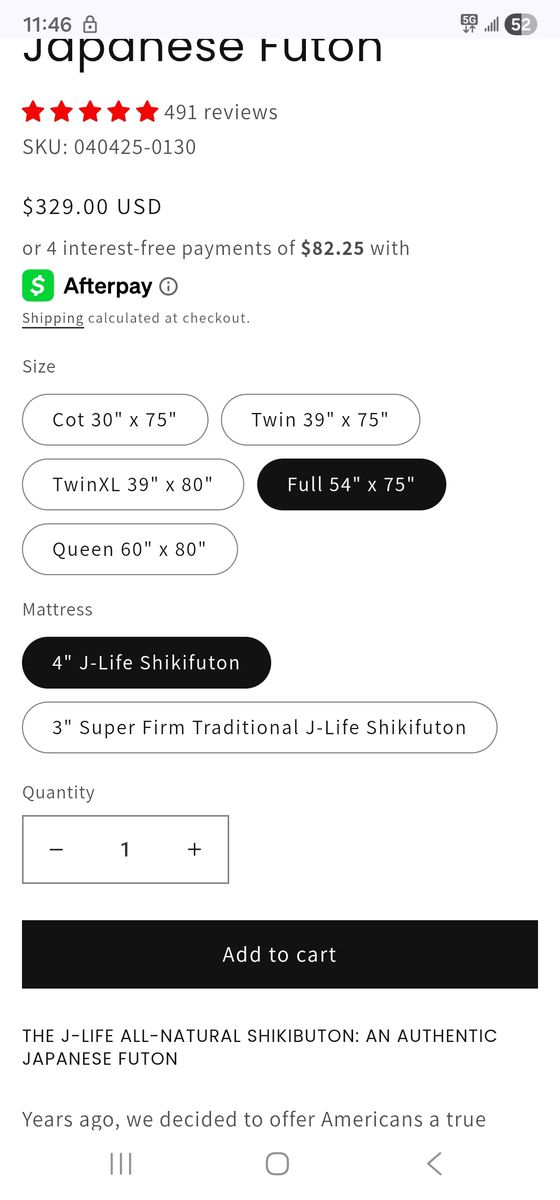
Task: Choose the 3" Super Firm Traditional Shikifuton
Action: coord(259,727)
